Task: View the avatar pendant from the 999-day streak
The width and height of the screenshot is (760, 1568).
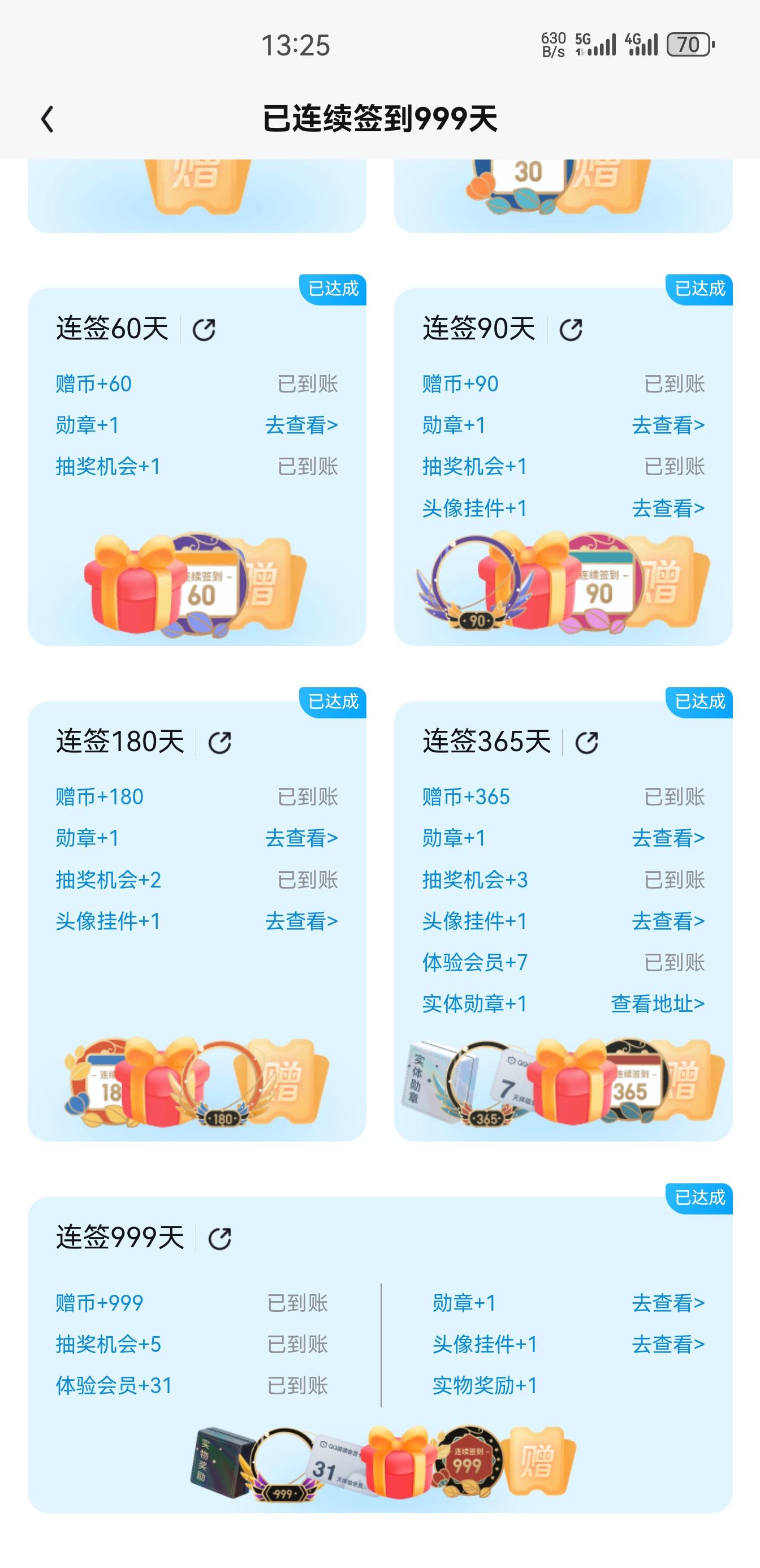Action: click(667, 1344)
